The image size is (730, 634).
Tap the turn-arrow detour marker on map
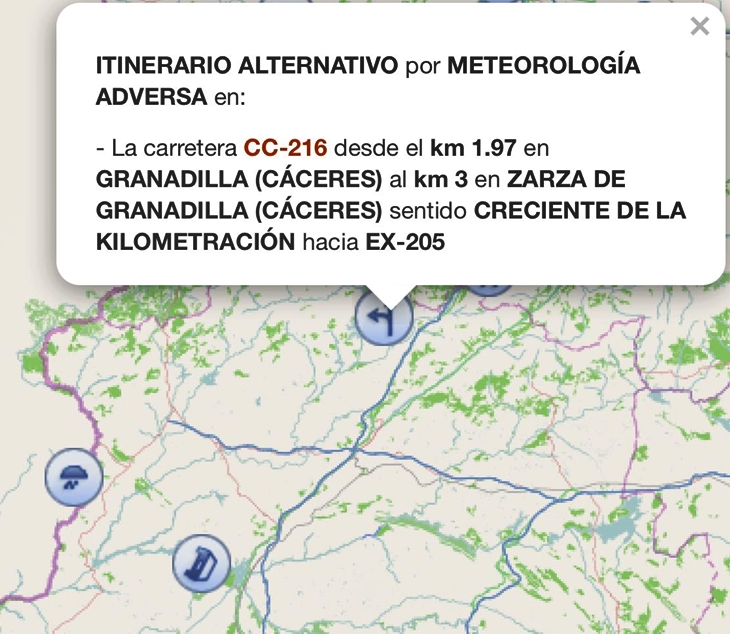[384, 318]
